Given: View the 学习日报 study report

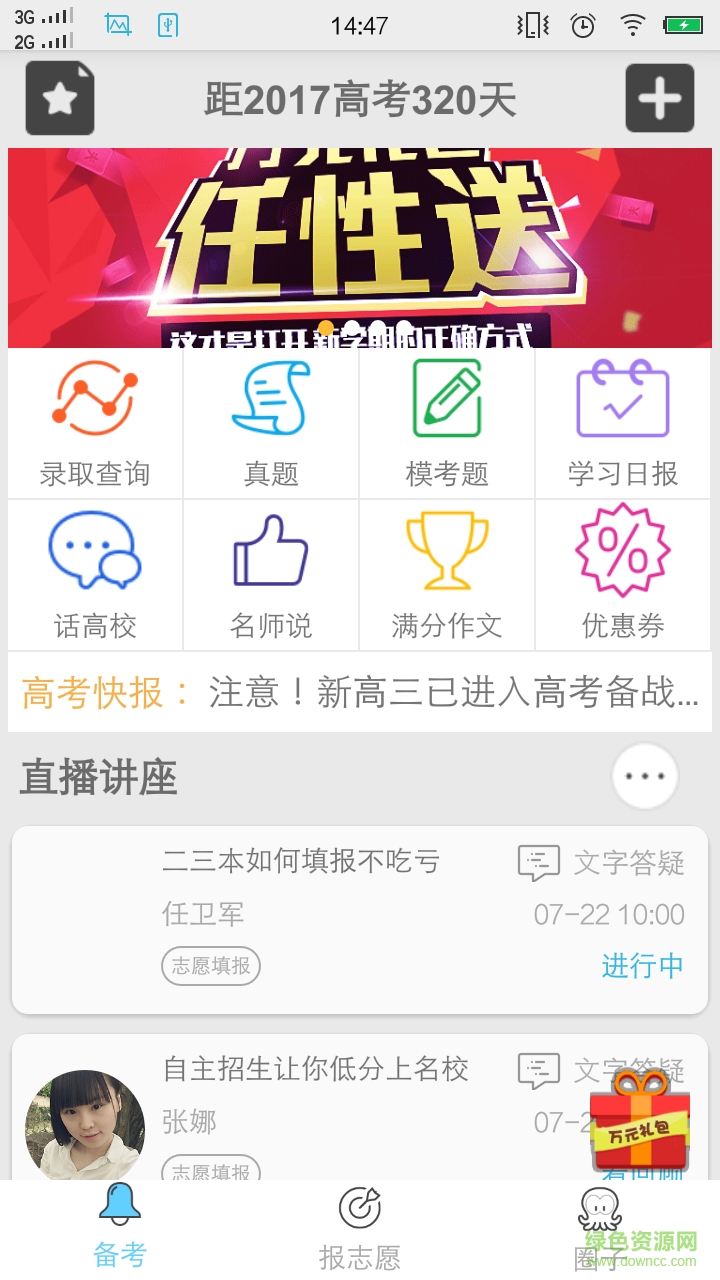Looking at the screenshot, I should pyautogui.click(x=623, y=424).
